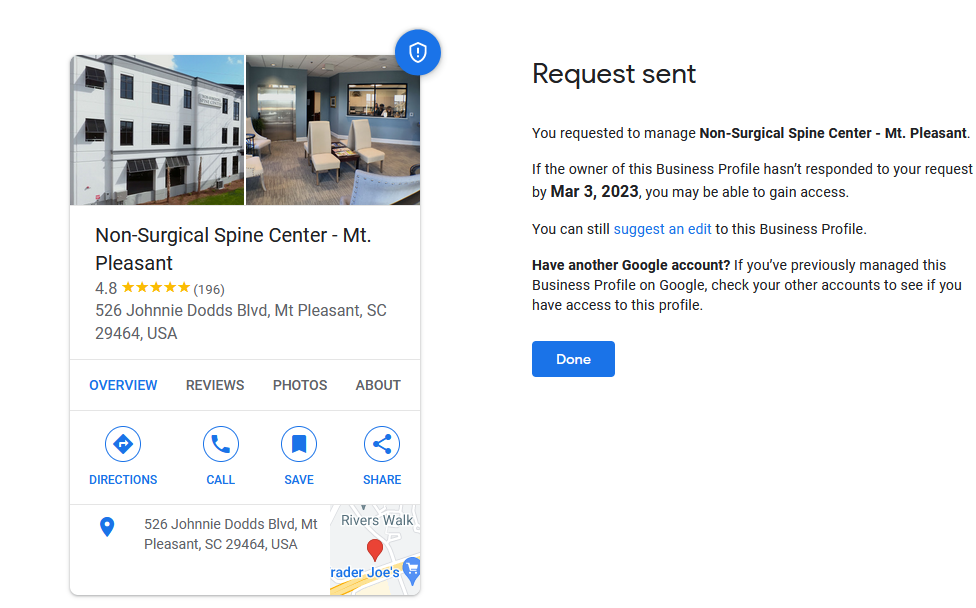View the waiting room interior photo

click(x=333, y=130)
